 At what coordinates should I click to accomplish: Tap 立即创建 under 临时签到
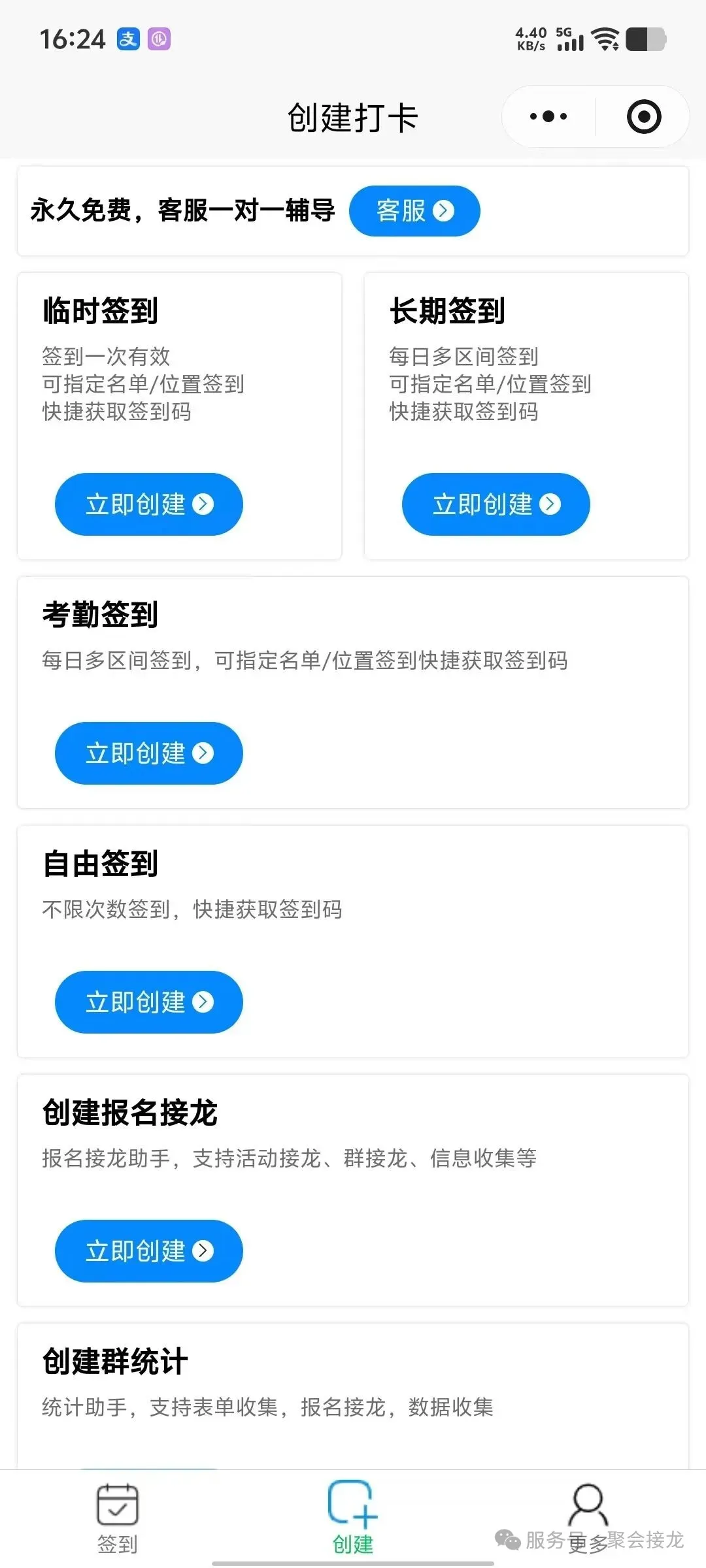[x=149, y=504]
